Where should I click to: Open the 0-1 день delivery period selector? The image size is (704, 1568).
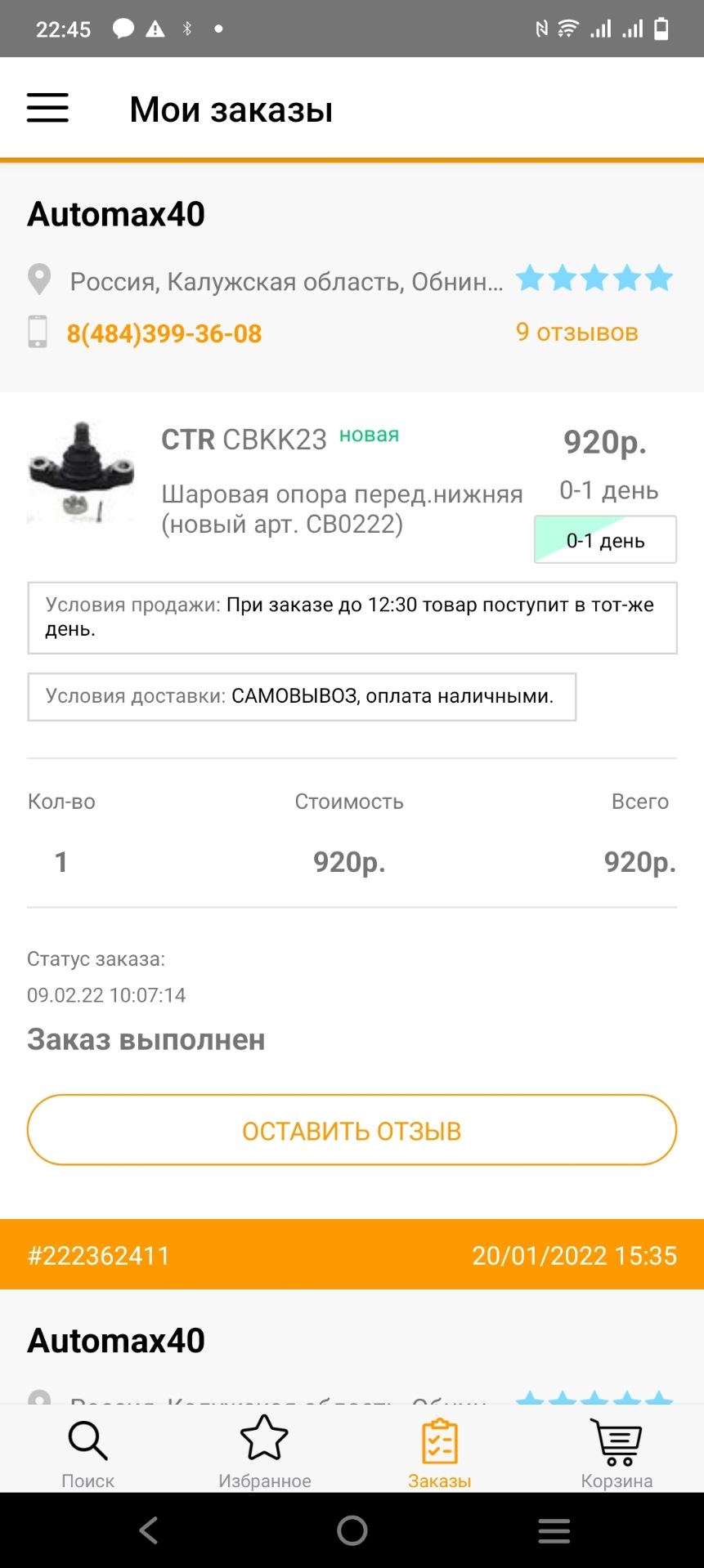[x=605, y=540]
